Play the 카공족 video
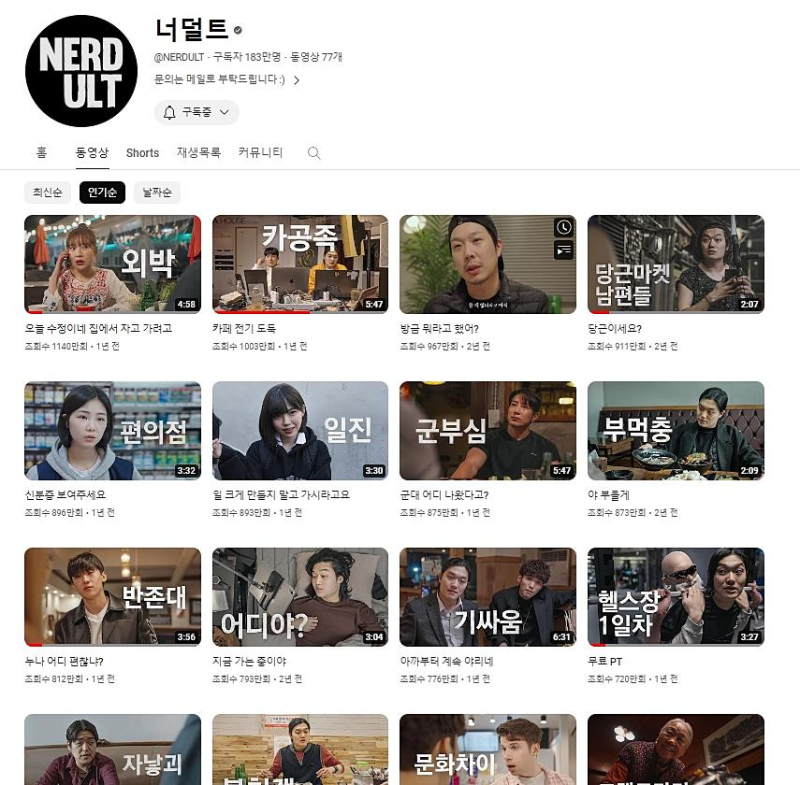Image resolution: width=800 pixels, height=785 pixels. [300, 264]
